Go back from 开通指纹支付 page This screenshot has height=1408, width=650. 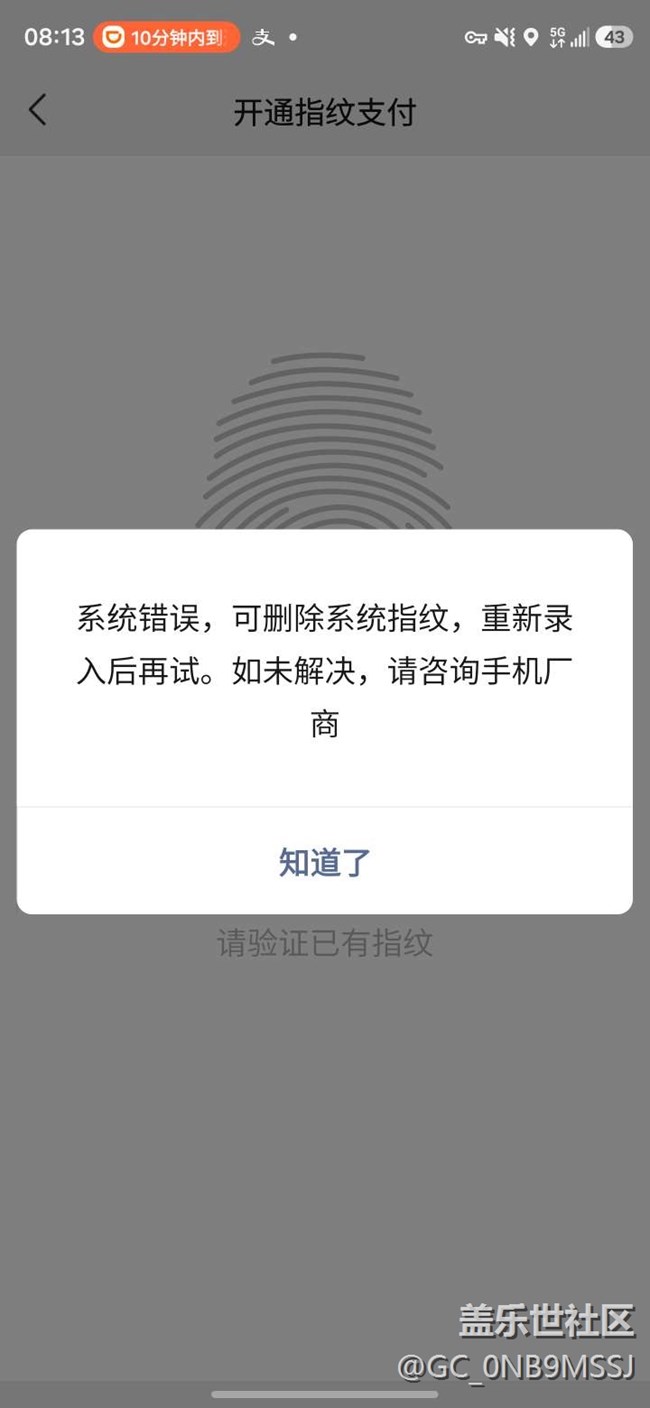38,111
